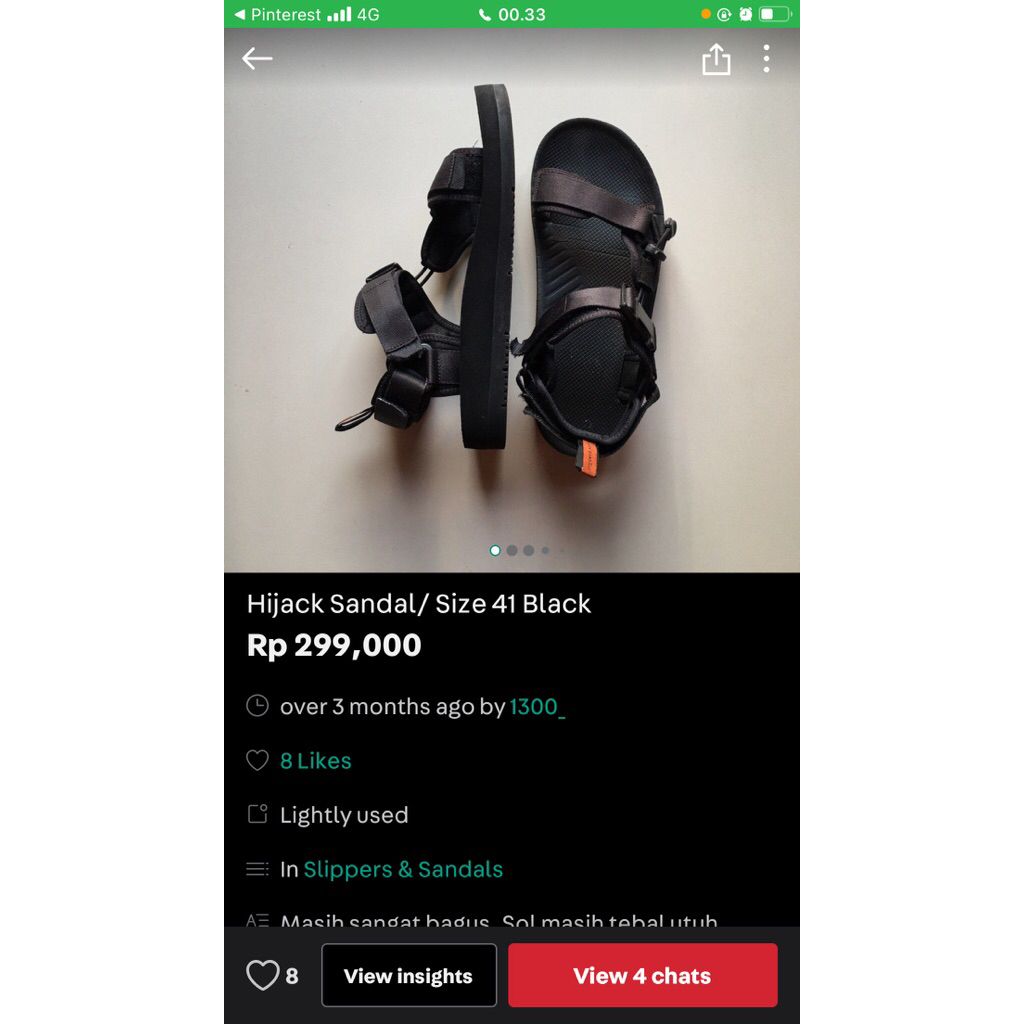Open the Slippers & Sandals category
This screenshot has height=1024, width=1024.
pyautogui.click(x=403, y=870)
